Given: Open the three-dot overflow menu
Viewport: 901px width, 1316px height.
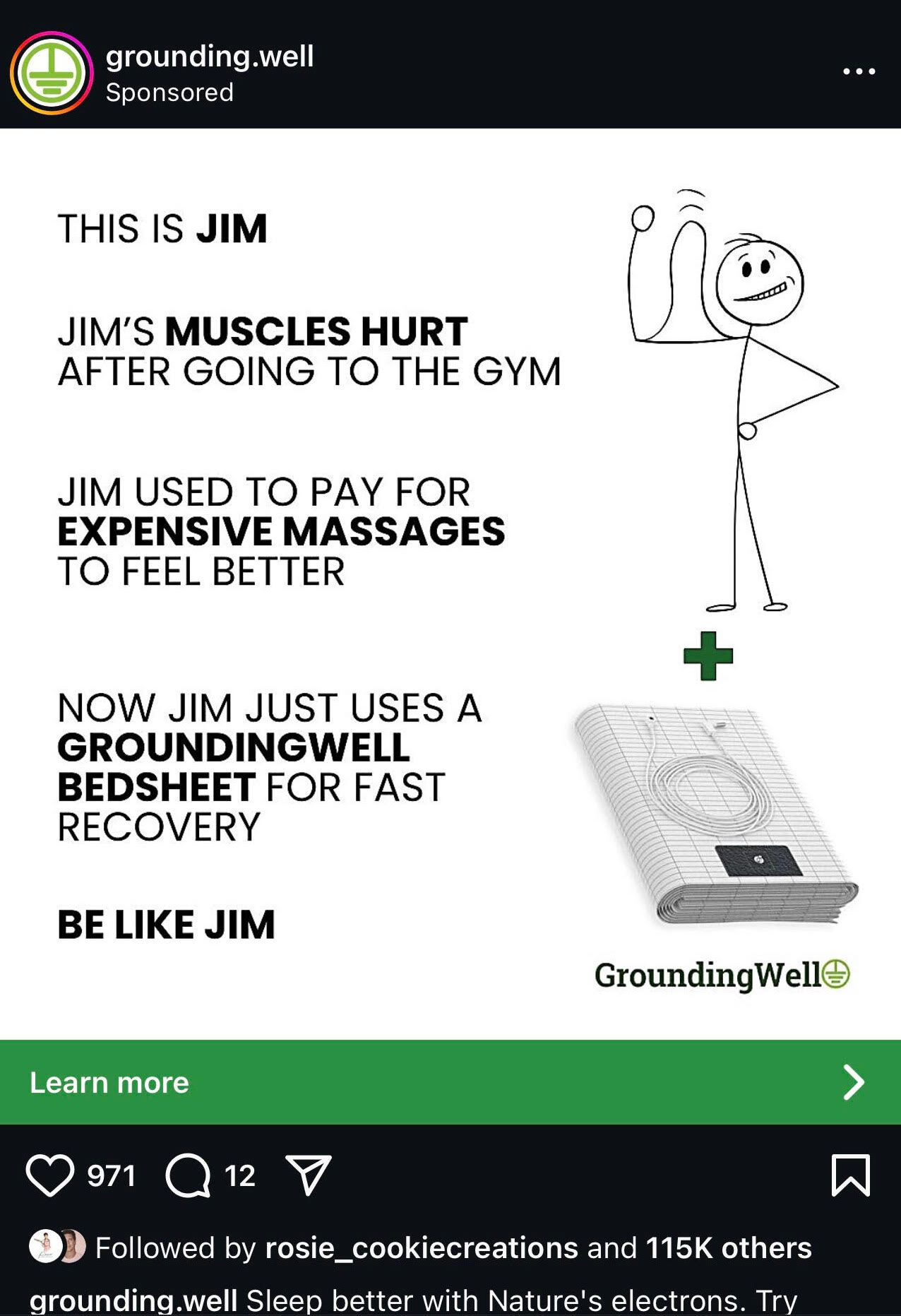Looking at the screenshot, I should (x=859, y=71).
